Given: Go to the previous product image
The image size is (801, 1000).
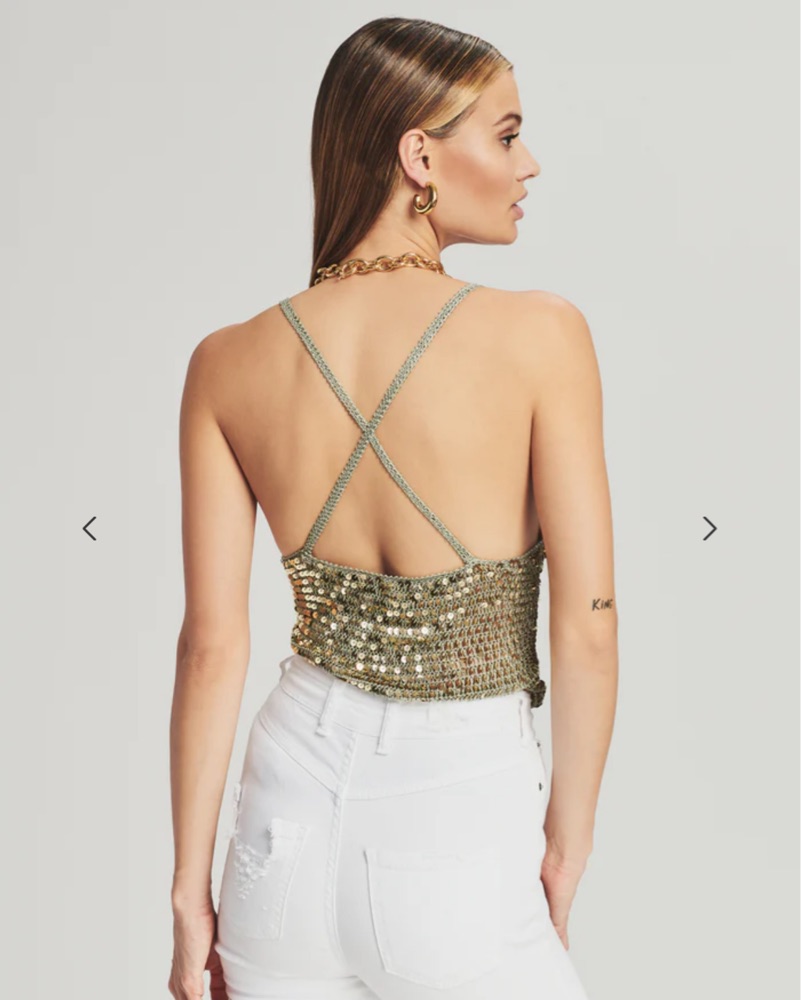Looking at the screenshot, I should click(89, 528).
